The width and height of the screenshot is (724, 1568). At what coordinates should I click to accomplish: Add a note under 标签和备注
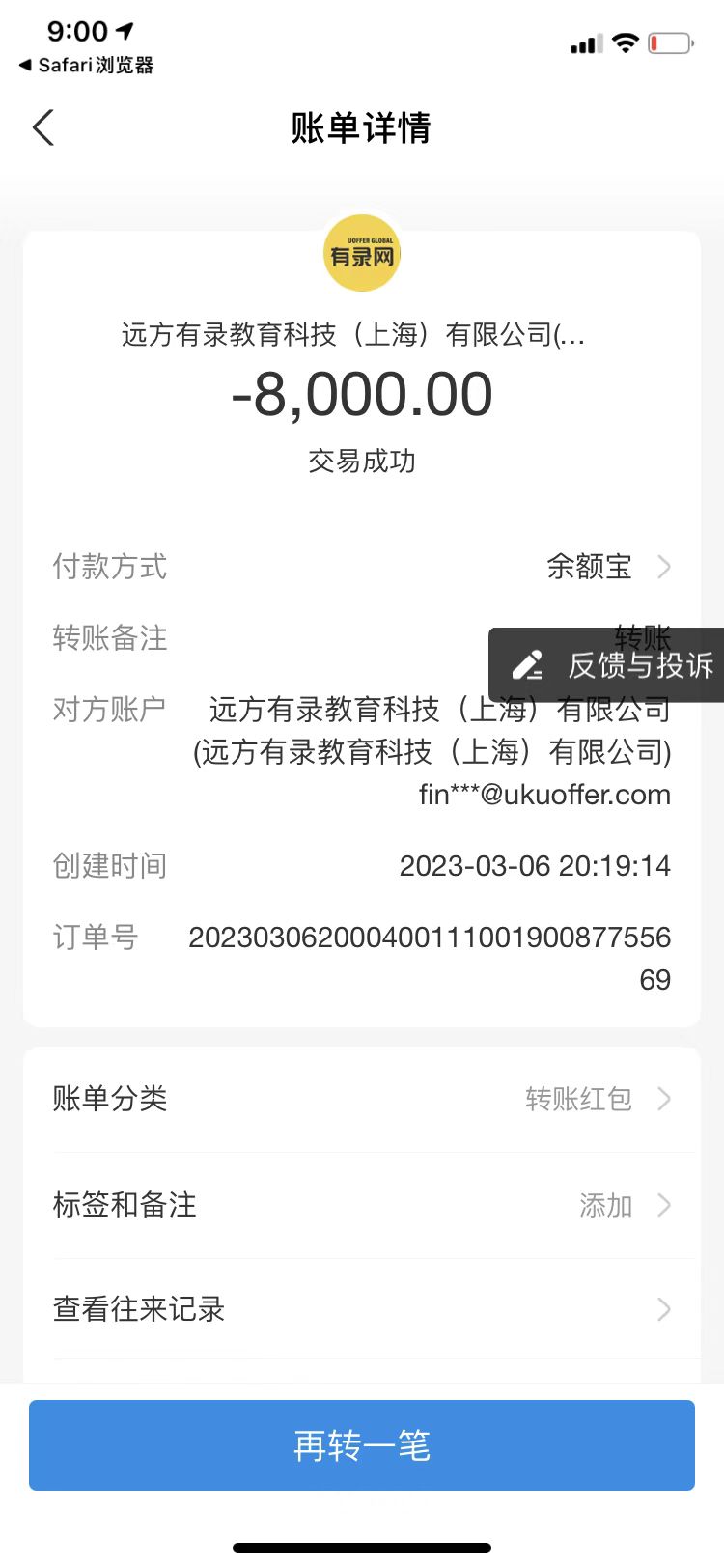click(x=362, y=1205)
